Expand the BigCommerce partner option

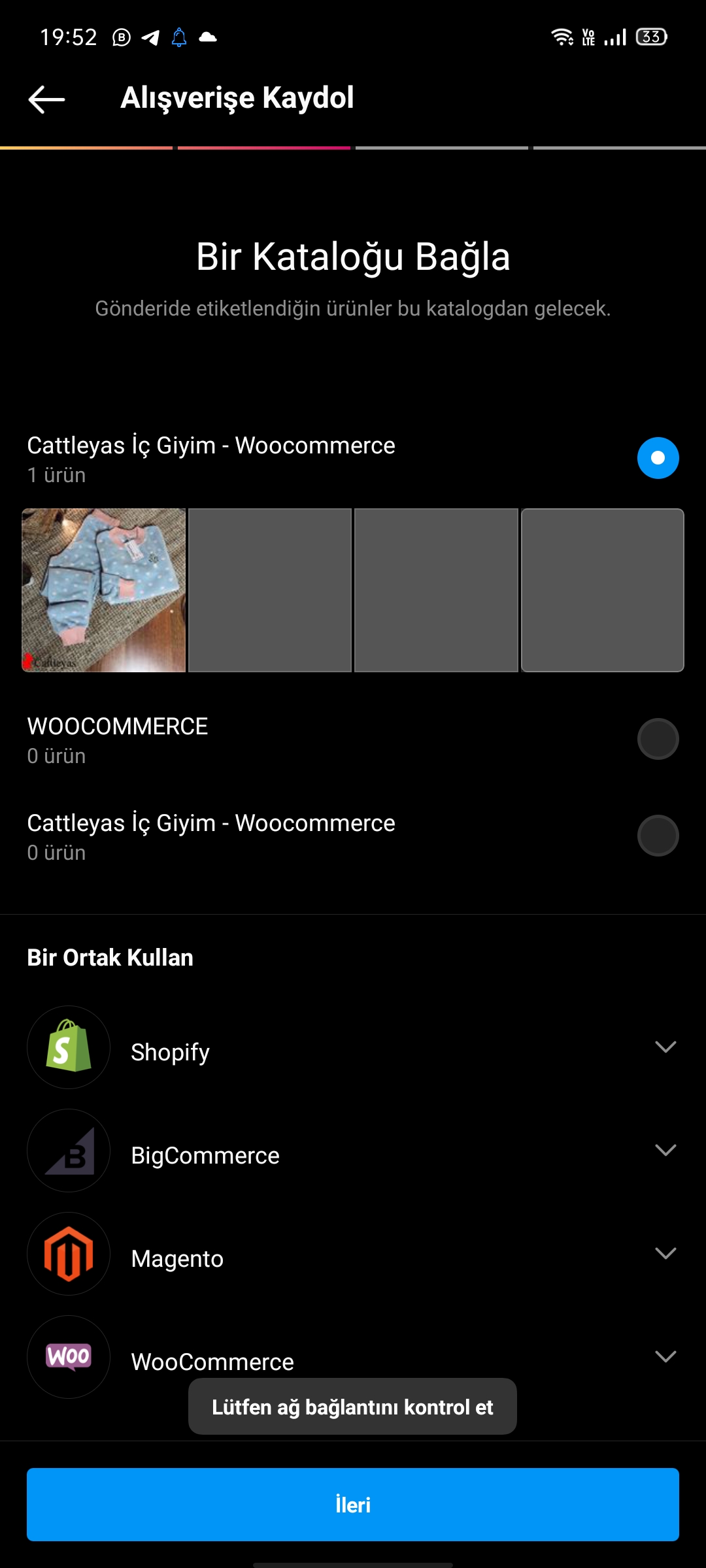pyautogui.click(x=665, y=1151)
